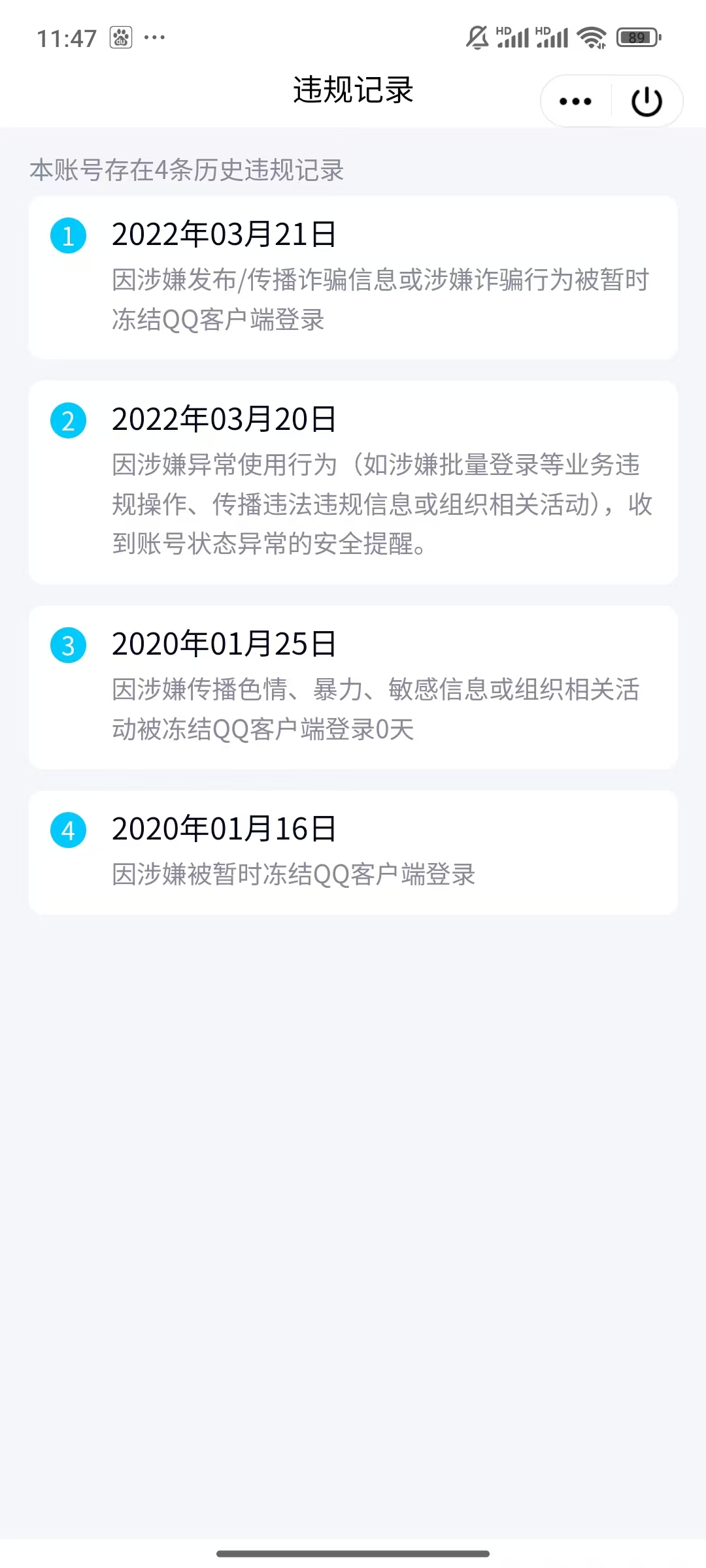Expand the 2020年01月16日 record card
Image resolution: width=706 pixels, height=1568 pixels.
(x=353, y=851)
